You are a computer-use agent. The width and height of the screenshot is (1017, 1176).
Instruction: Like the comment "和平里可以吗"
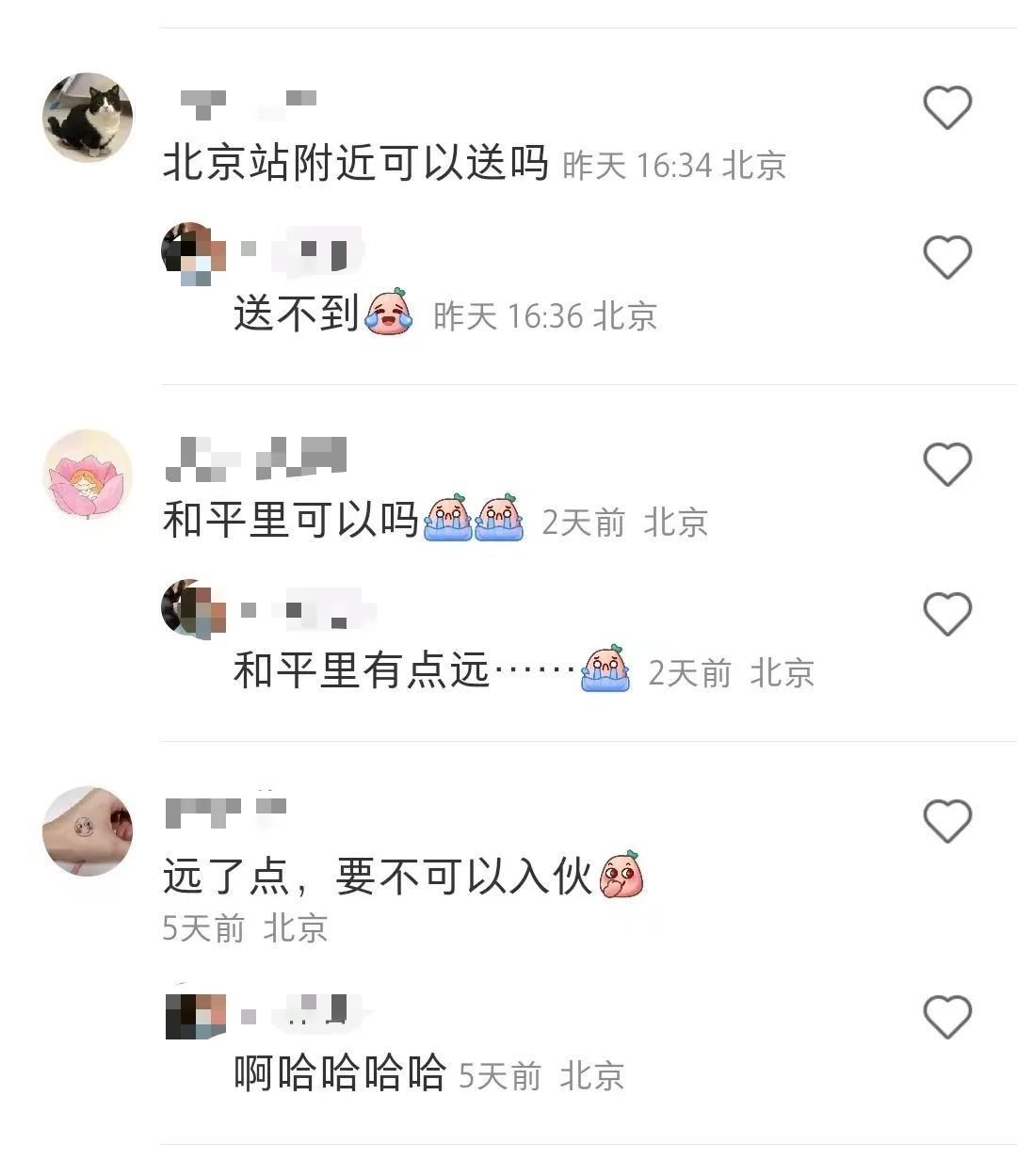tap(946, 464)
